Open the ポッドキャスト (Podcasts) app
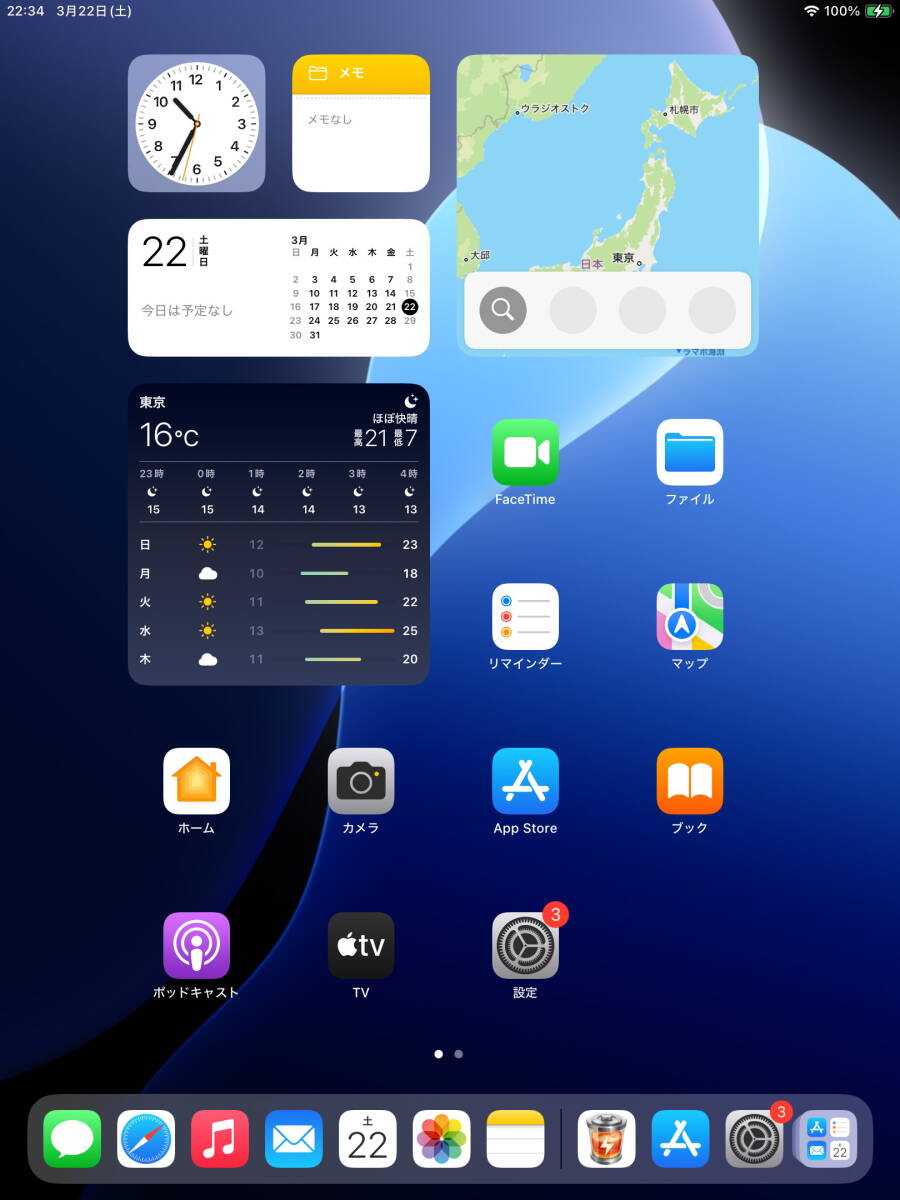Image resolution: width=900 pixels, height=1200 pixels. click(x=196, y=945)
